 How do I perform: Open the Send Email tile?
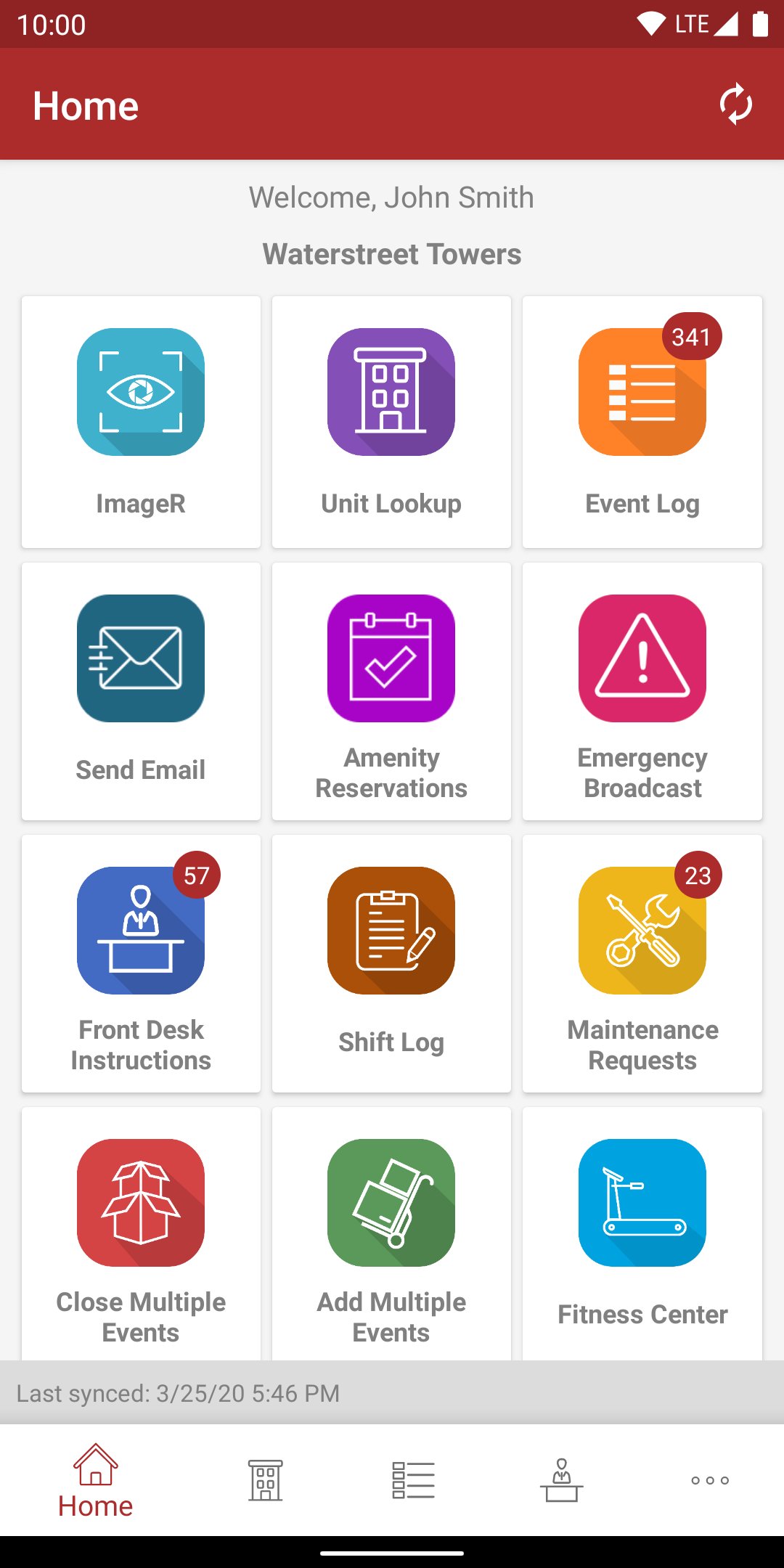point(141,690)
